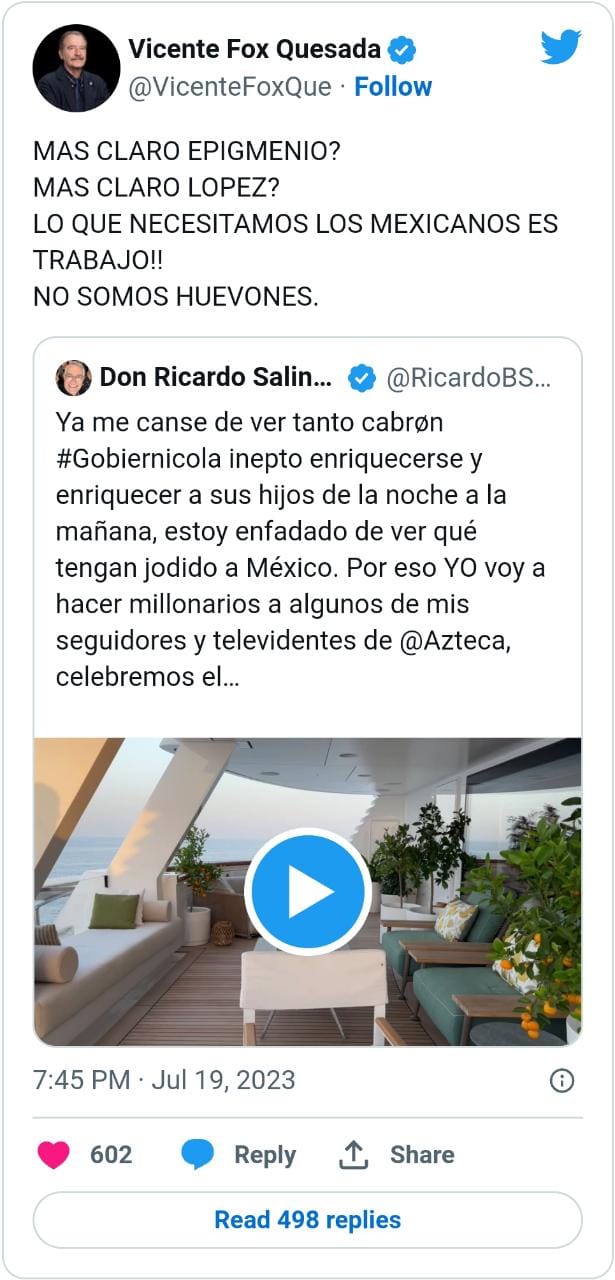
Task: Open the @VicenteFoxQue handle
Action: pyautogui.click(x=230, y=87)
